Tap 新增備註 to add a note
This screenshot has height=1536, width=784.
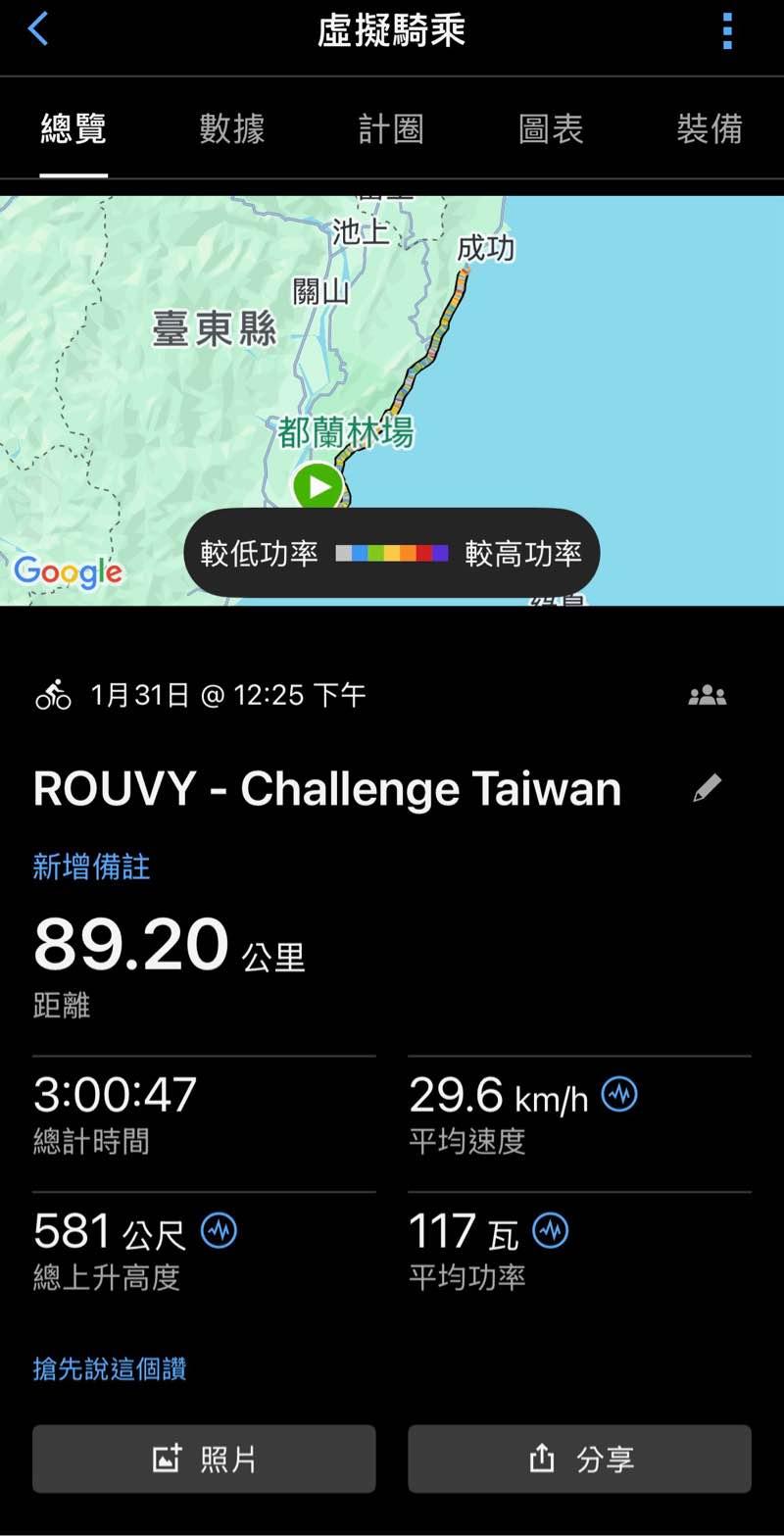92,867
